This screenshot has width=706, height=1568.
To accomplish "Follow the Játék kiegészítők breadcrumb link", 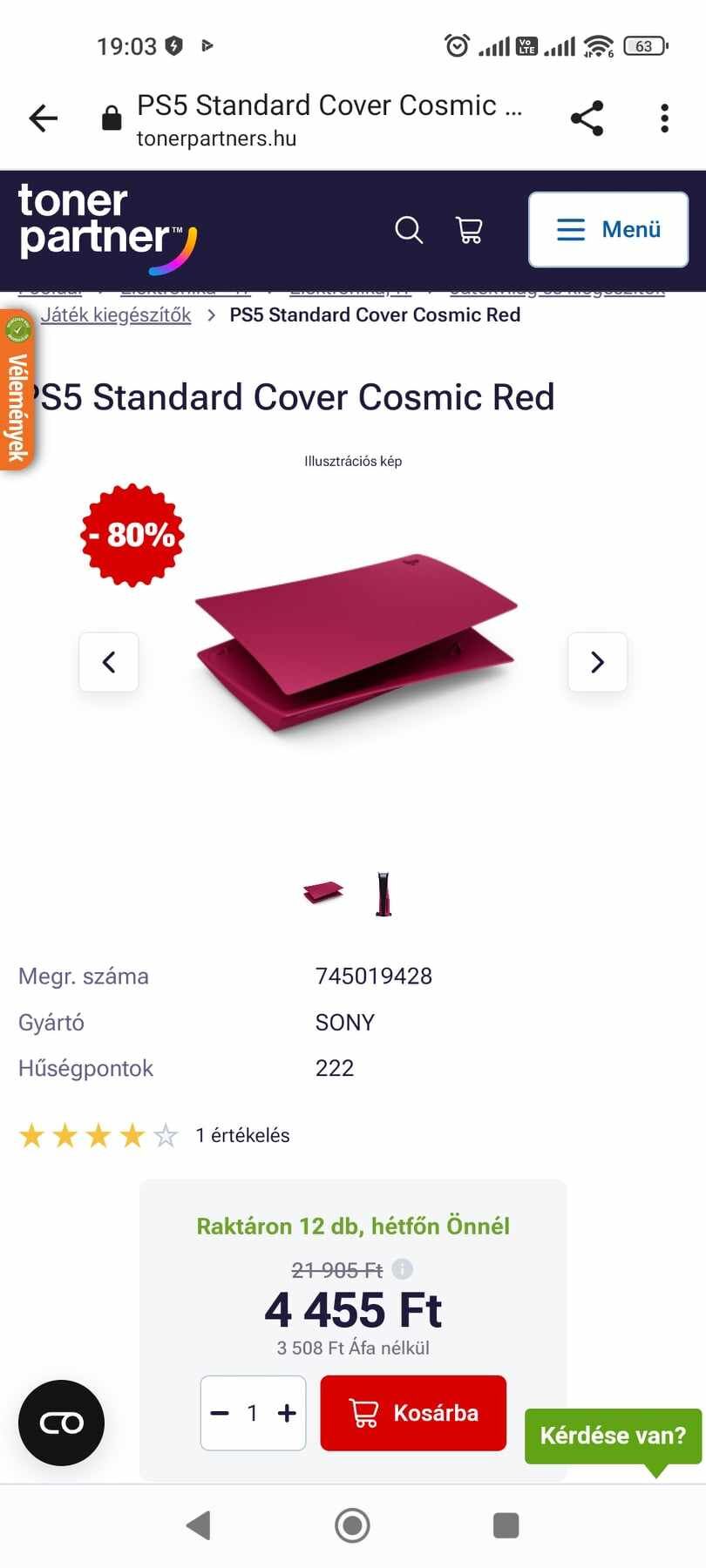I will (x=115, y=315).
